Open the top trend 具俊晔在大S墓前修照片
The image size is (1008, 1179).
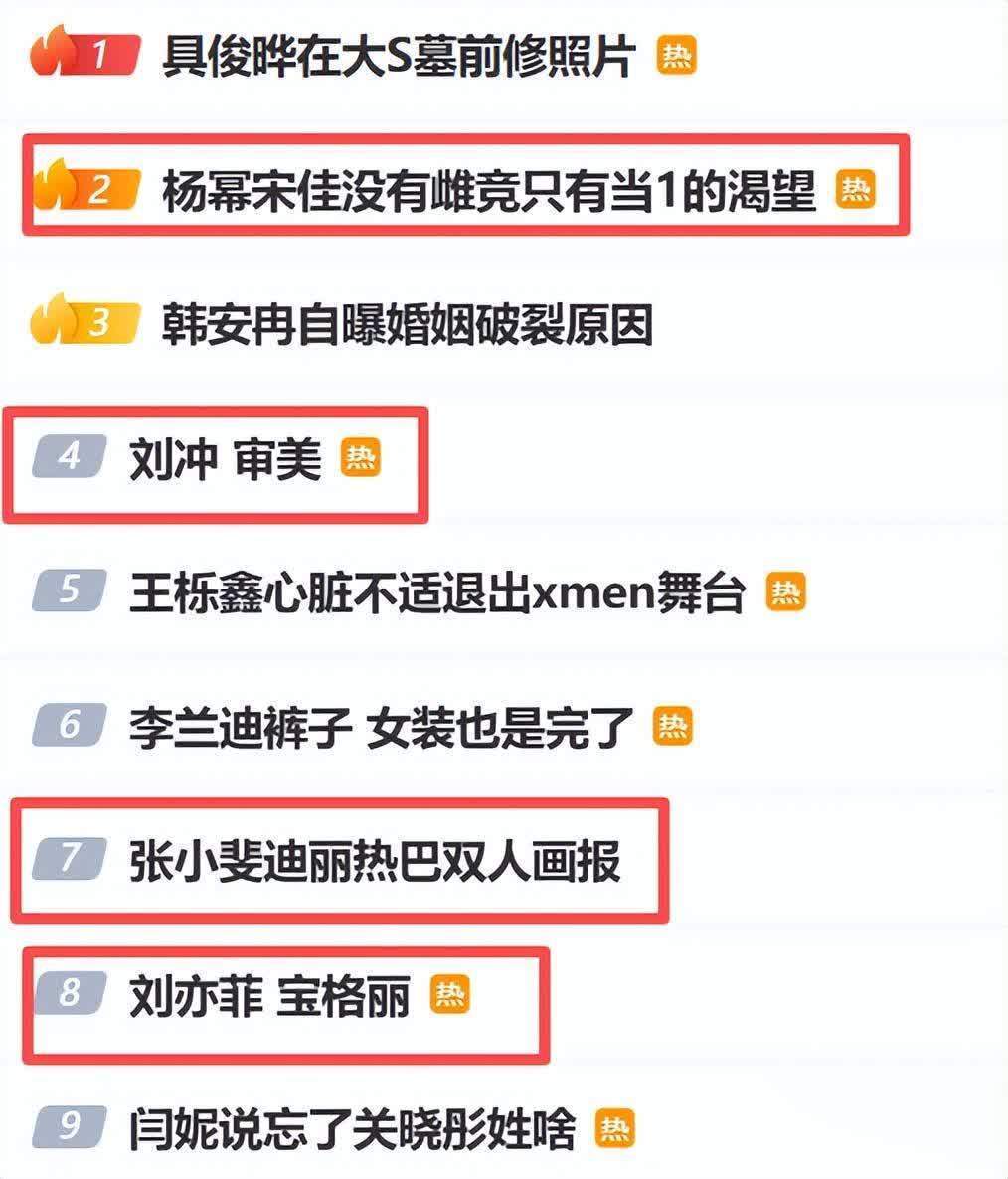(x=398, y=56)
